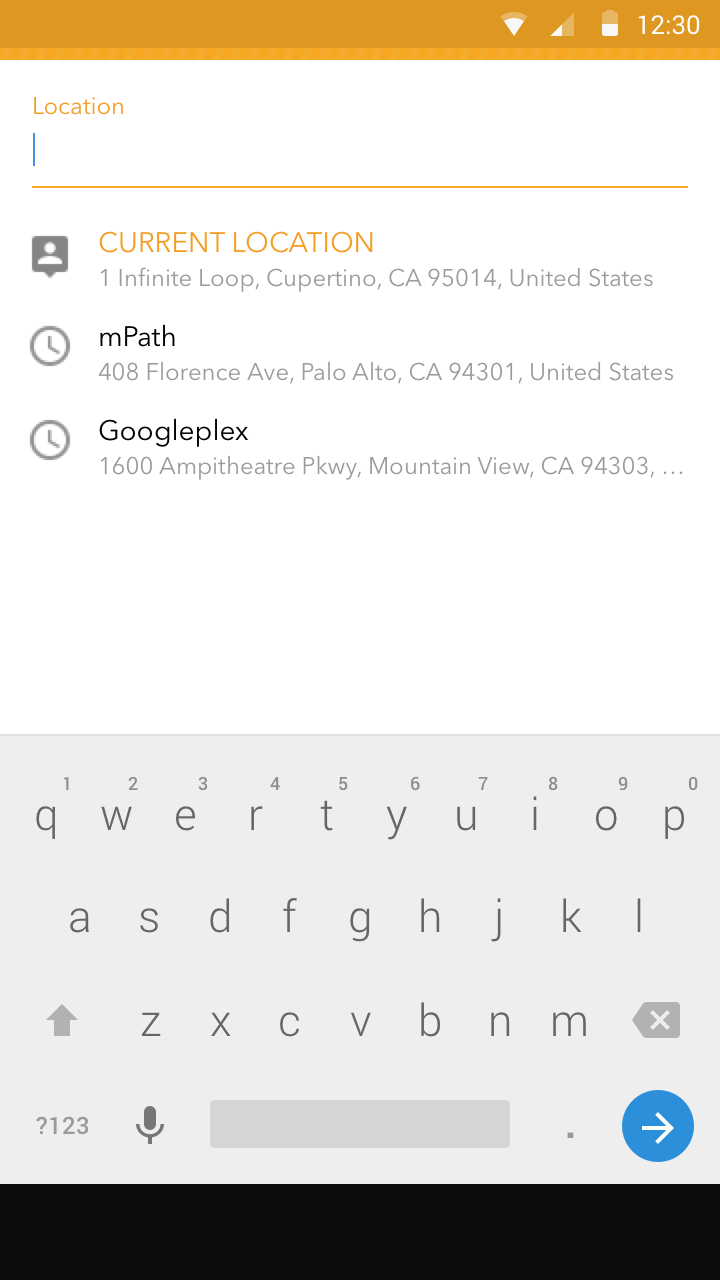Screen dimensions: 720x1280
Task: Tap the time display in the status bar
Action: coord(669,24)
